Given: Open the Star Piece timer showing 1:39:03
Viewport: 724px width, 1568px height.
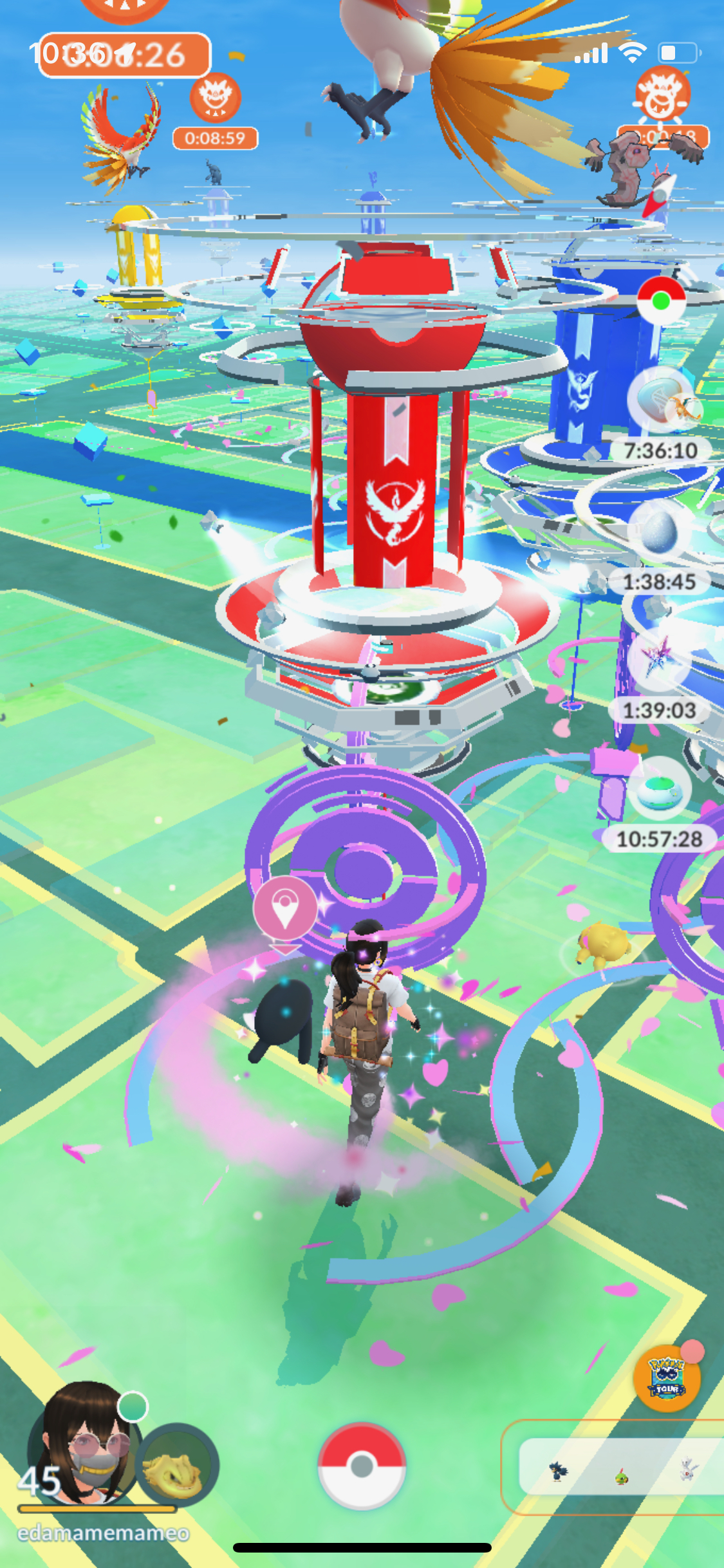Looking at the screenshot, I should tap(659, 663).
